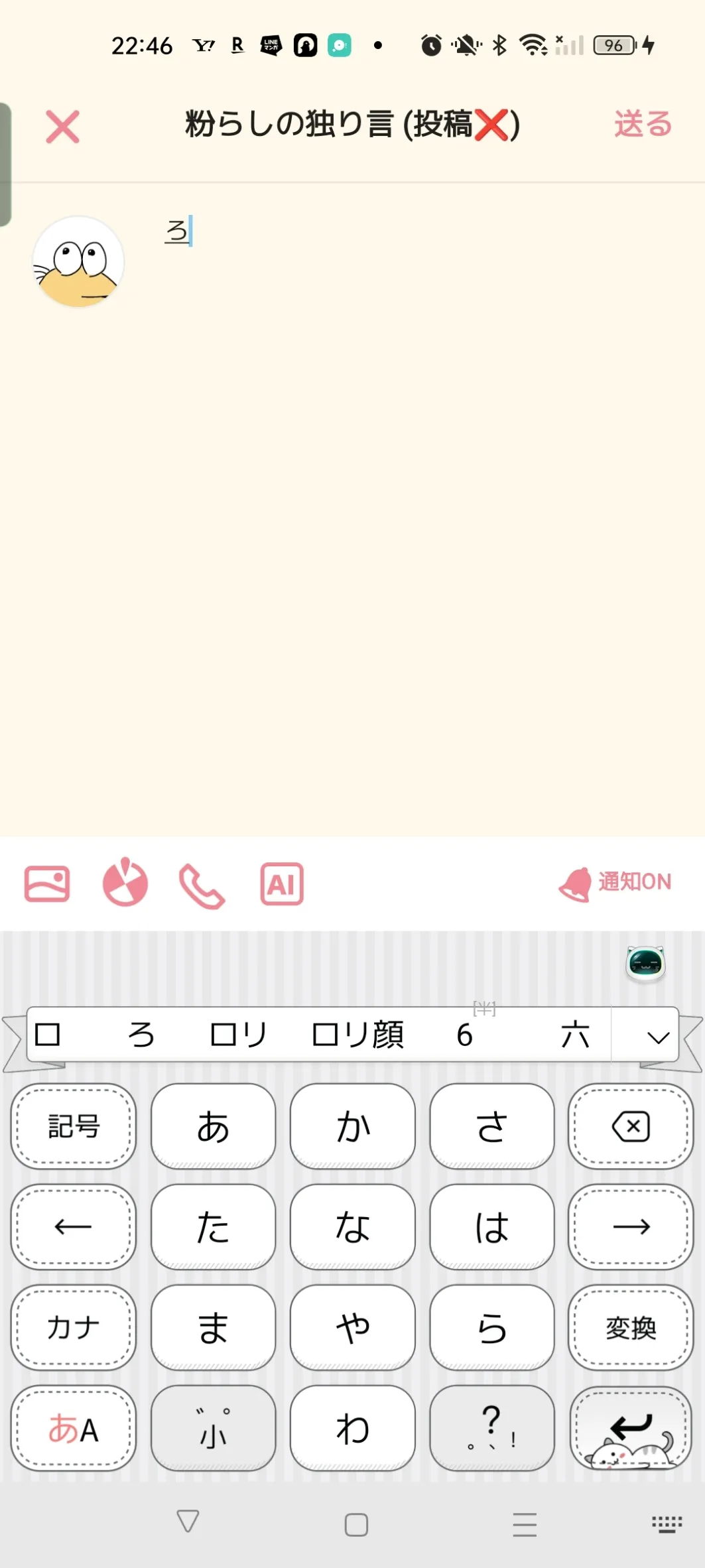Open the keyboard mascot cat icon
705x1568 pixels.
pyautogui.click(x=645, y=964)
